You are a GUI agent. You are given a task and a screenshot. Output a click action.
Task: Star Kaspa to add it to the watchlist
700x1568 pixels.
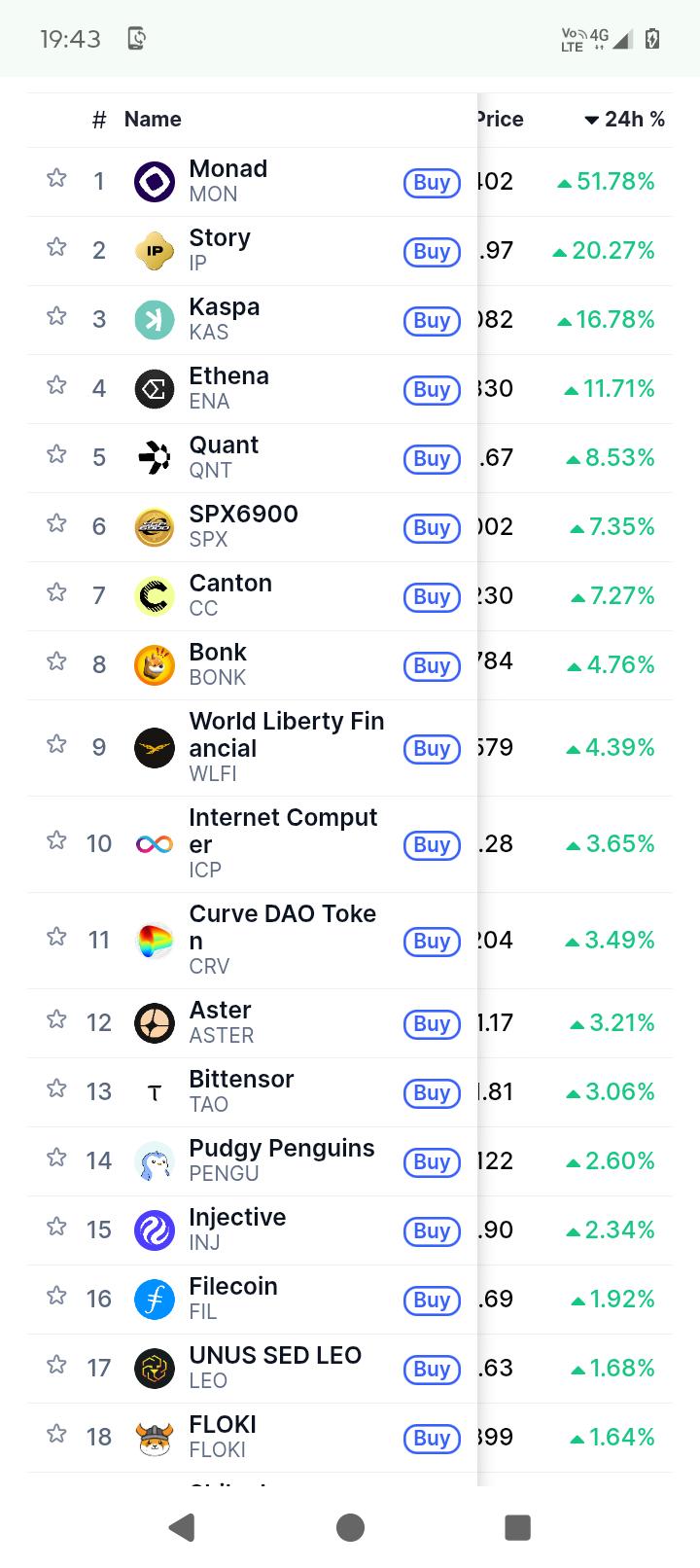(x=56, y=316)
